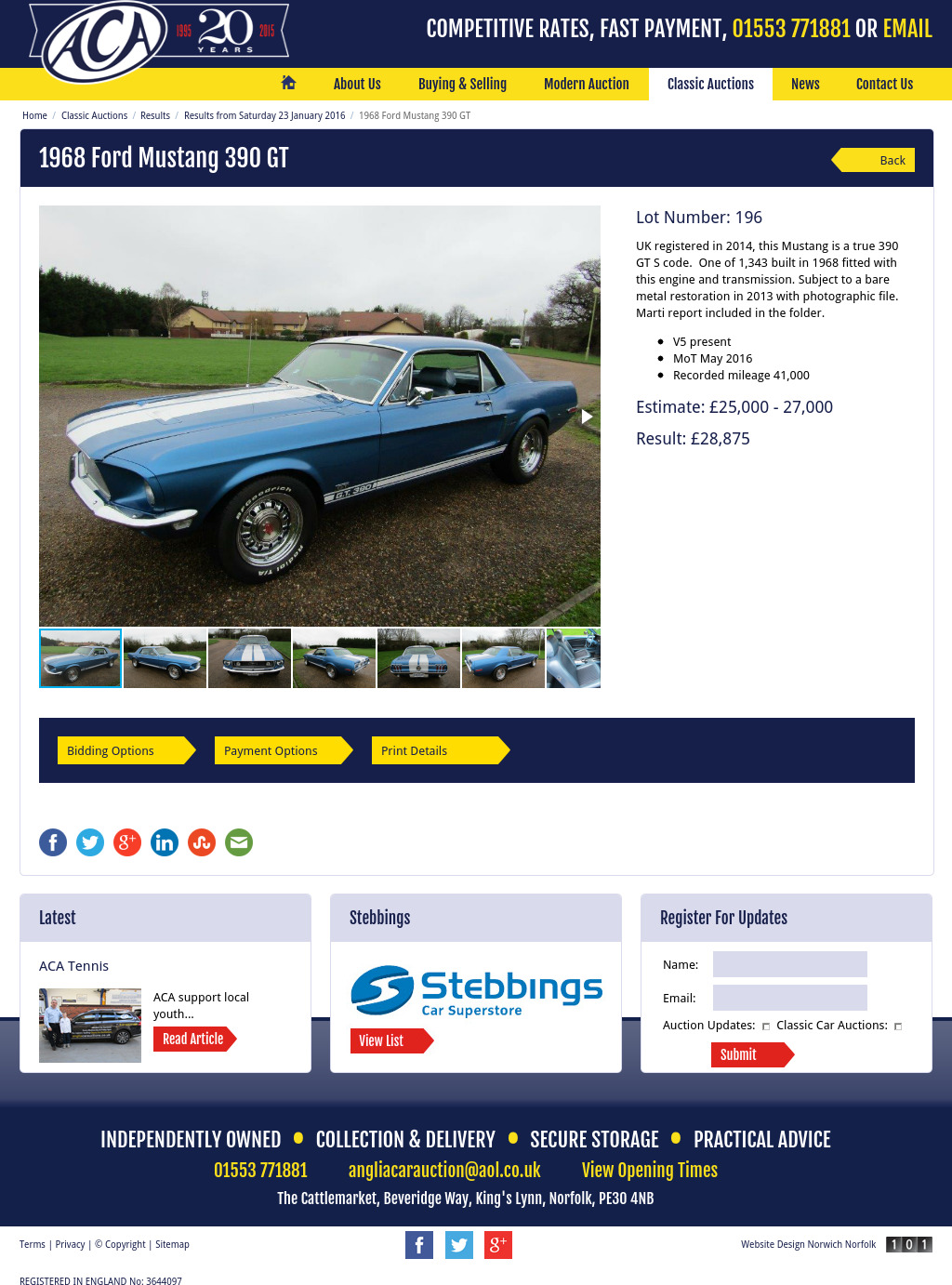
Task: Share this lot via email icon
Action: coord(239,842)
